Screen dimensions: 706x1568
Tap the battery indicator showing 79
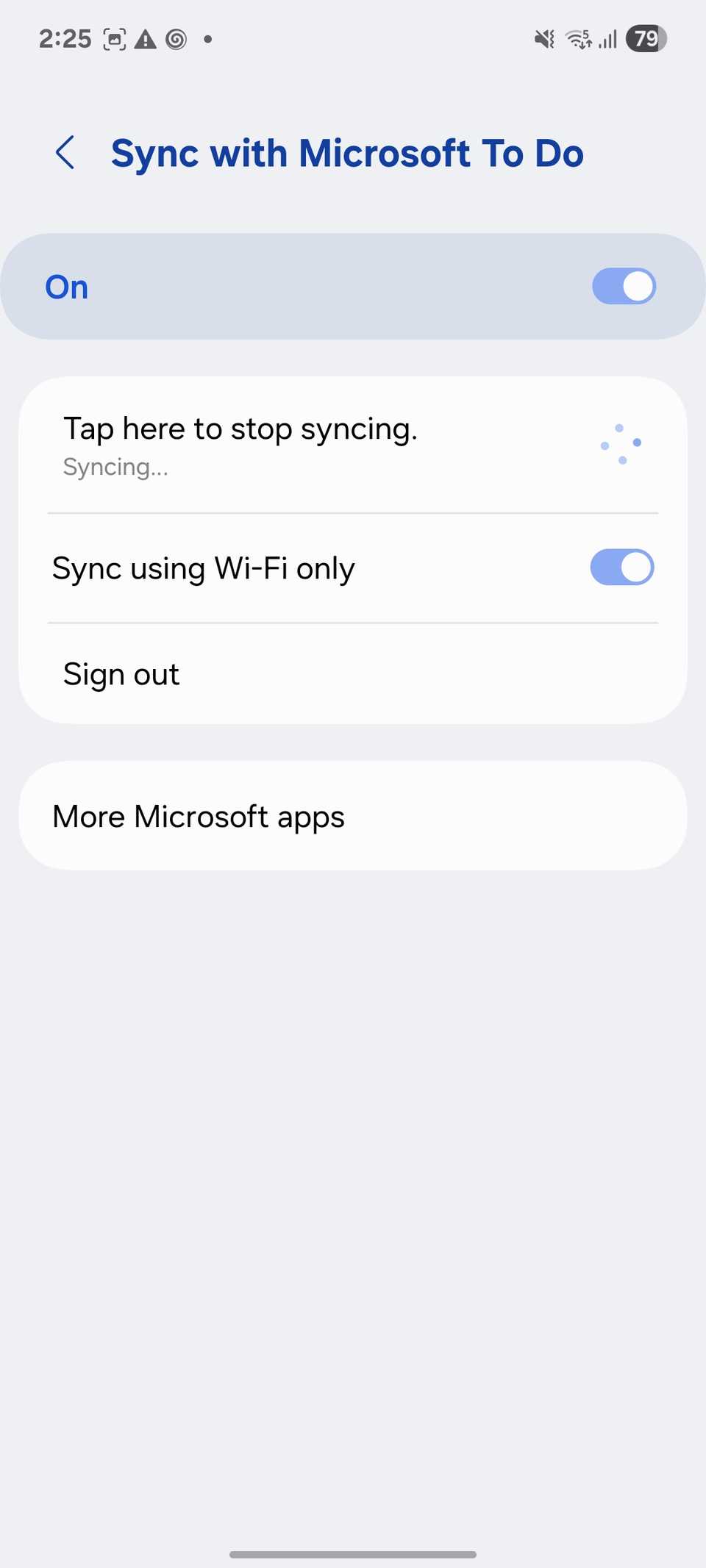[646, 39]
